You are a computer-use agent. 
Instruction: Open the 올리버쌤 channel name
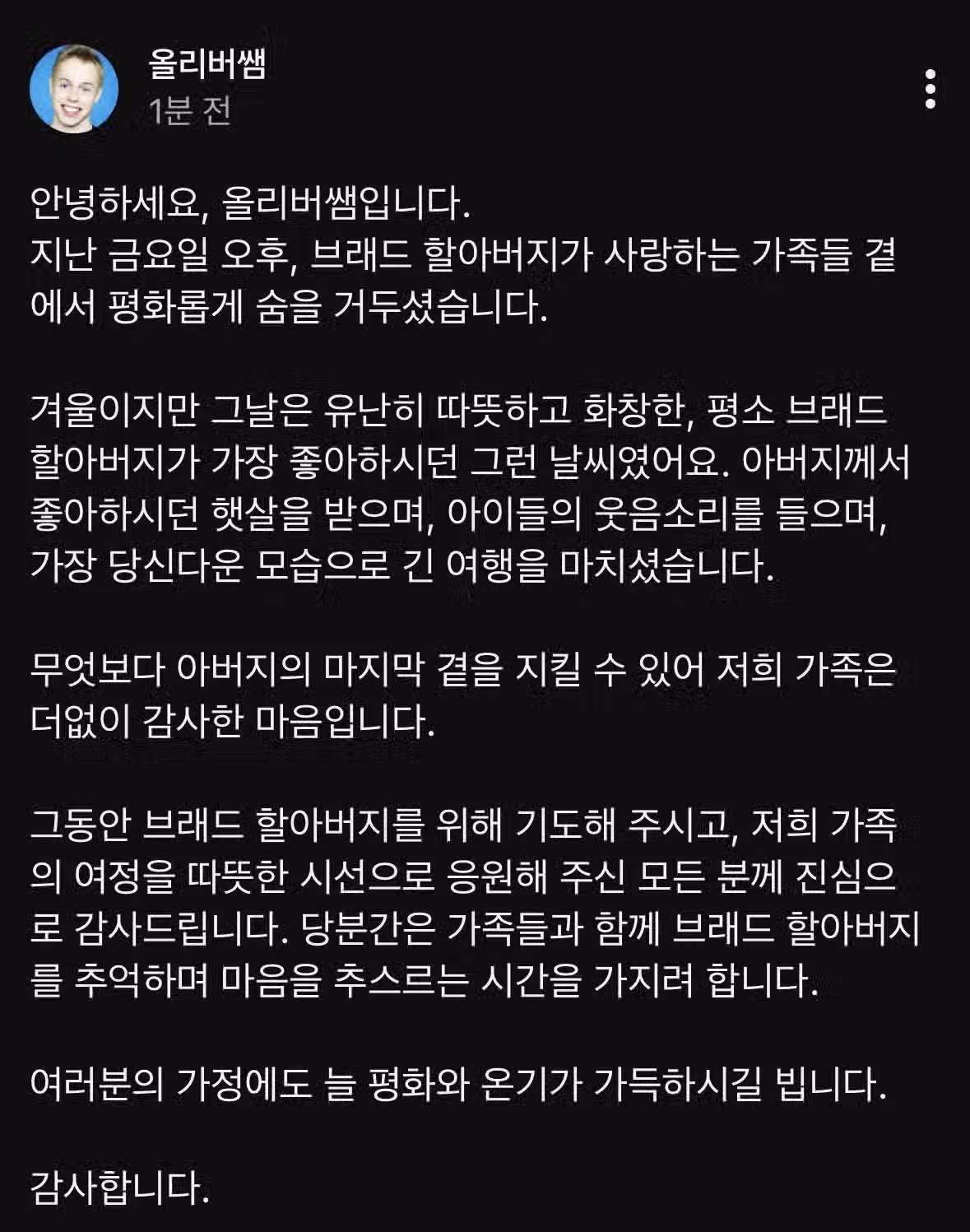coord(208,64)
